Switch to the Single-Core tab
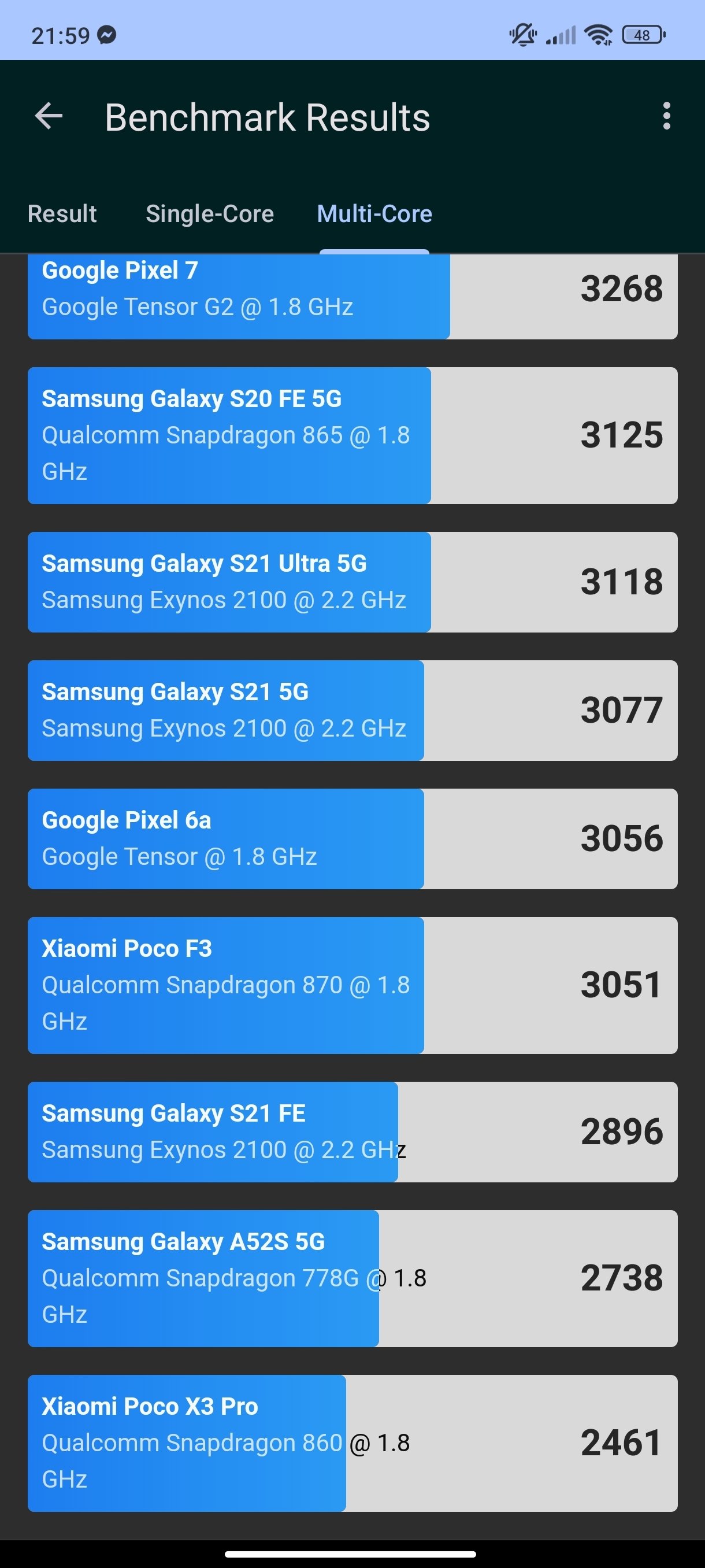 (210, 214)
